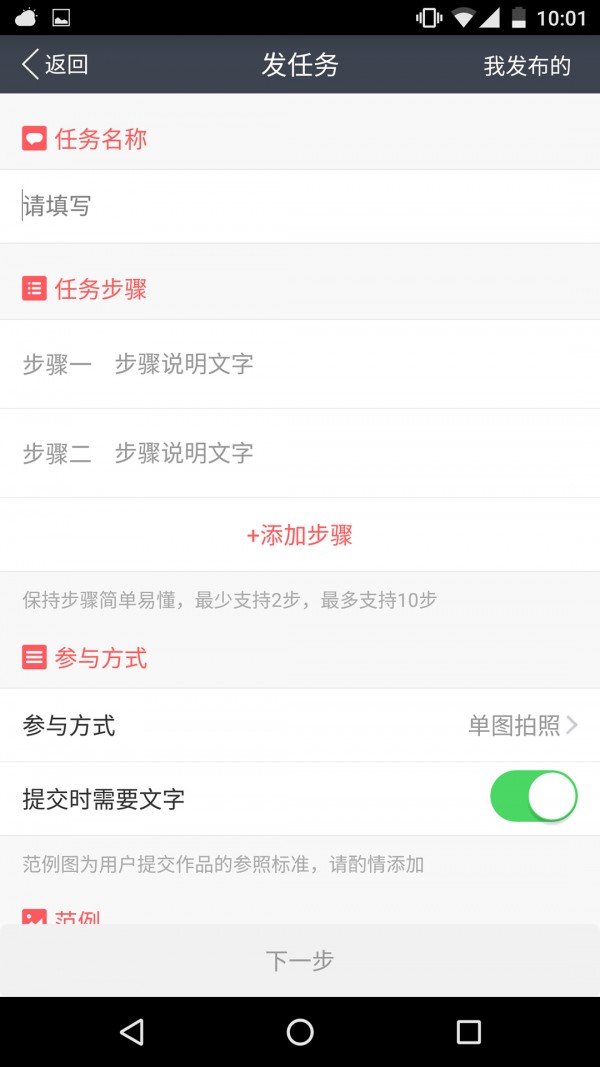Add another step with +添加步骤
This screenshot has width=600, height=1067.
click(300, 536)
